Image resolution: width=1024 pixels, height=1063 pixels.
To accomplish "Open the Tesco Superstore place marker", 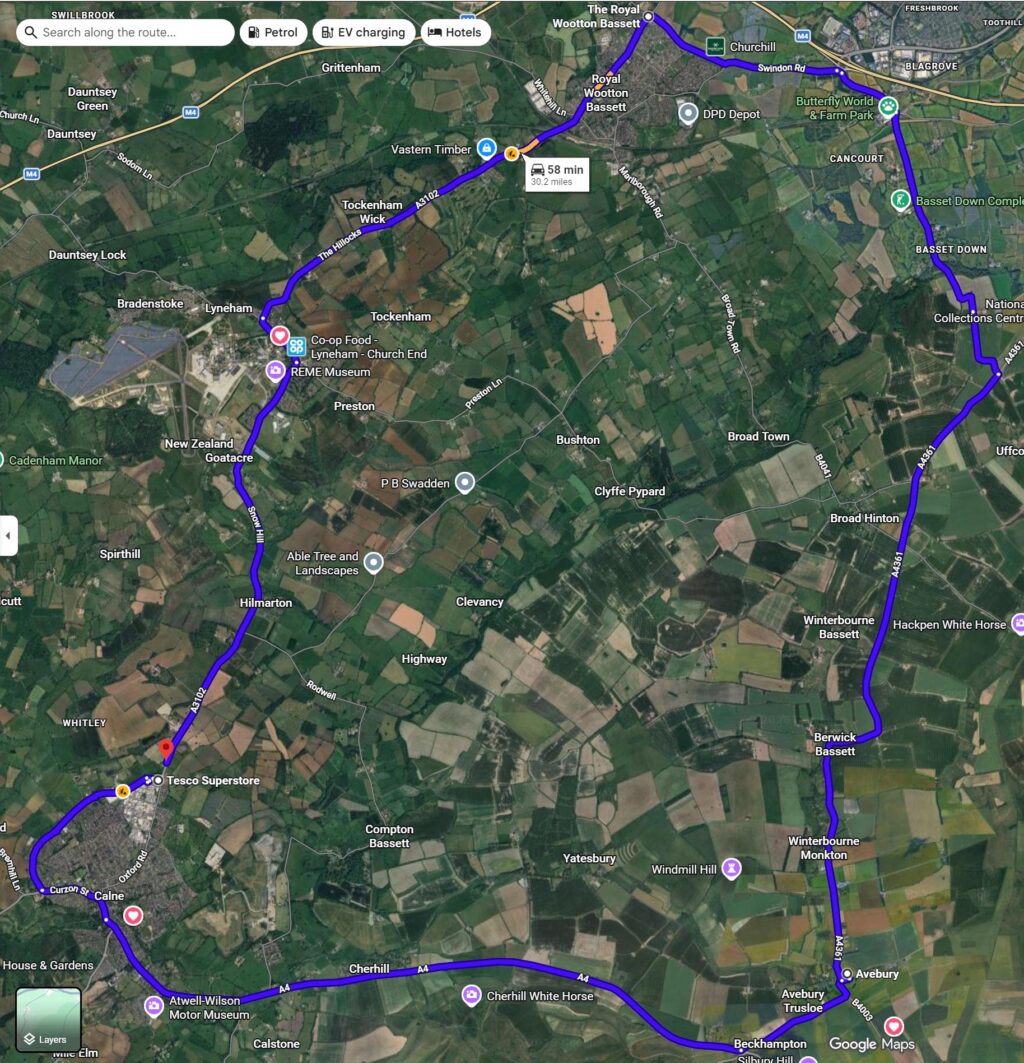I will pyautogui.click(x=158, y=780).
